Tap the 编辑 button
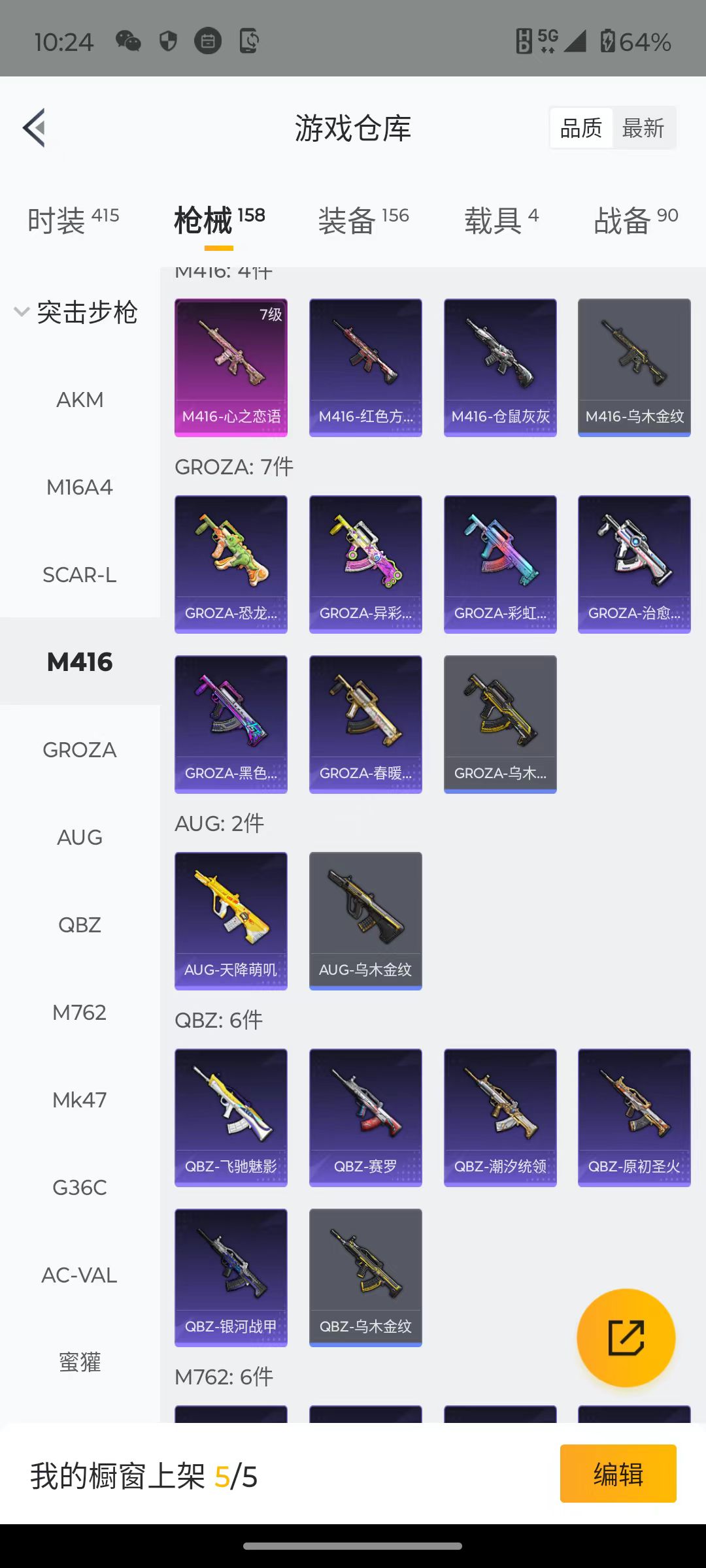 [x=618, y=1475]
